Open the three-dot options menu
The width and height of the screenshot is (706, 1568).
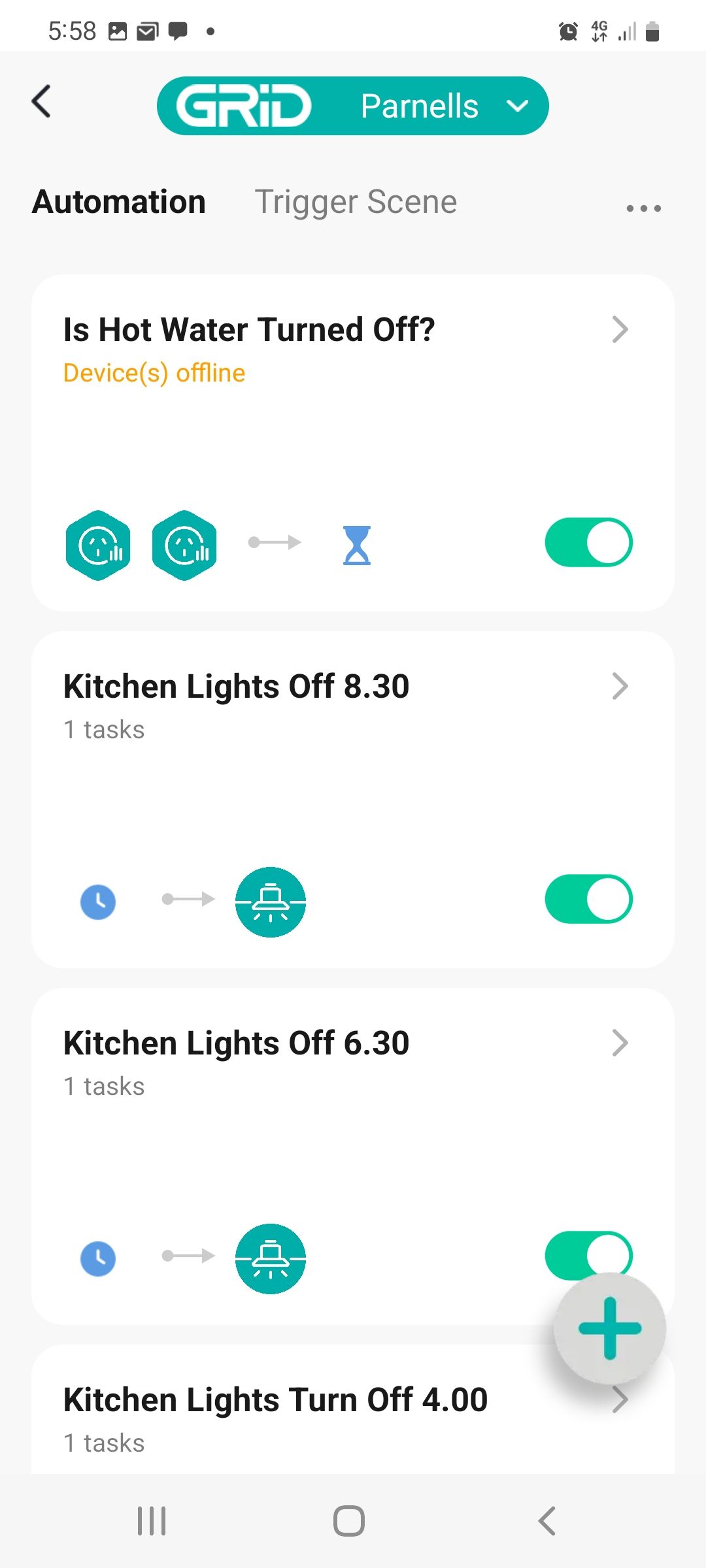click(642, 207)
